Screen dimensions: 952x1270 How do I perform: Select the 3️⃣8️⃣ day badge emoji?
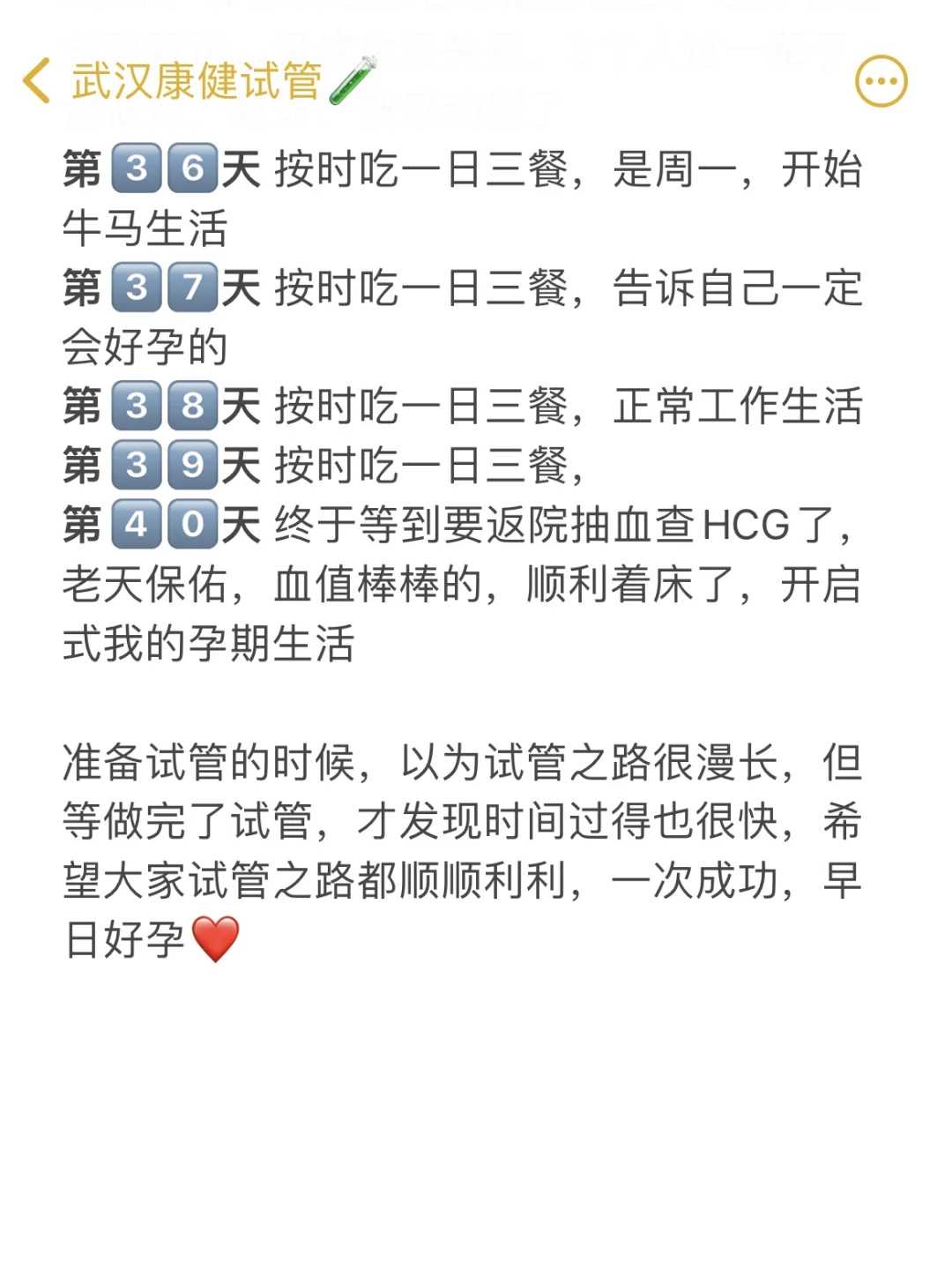(163, 404)
